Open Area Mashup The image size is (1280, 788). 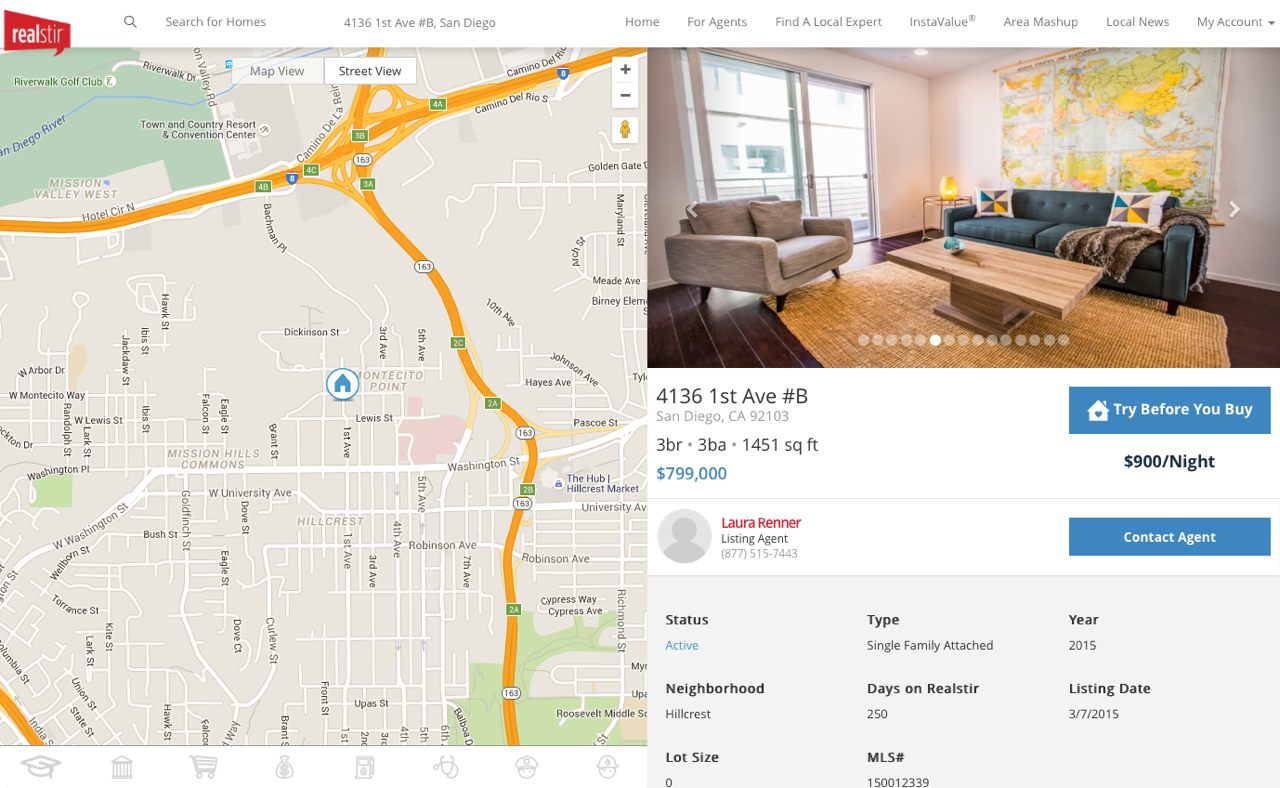[x=1040, y=22]
